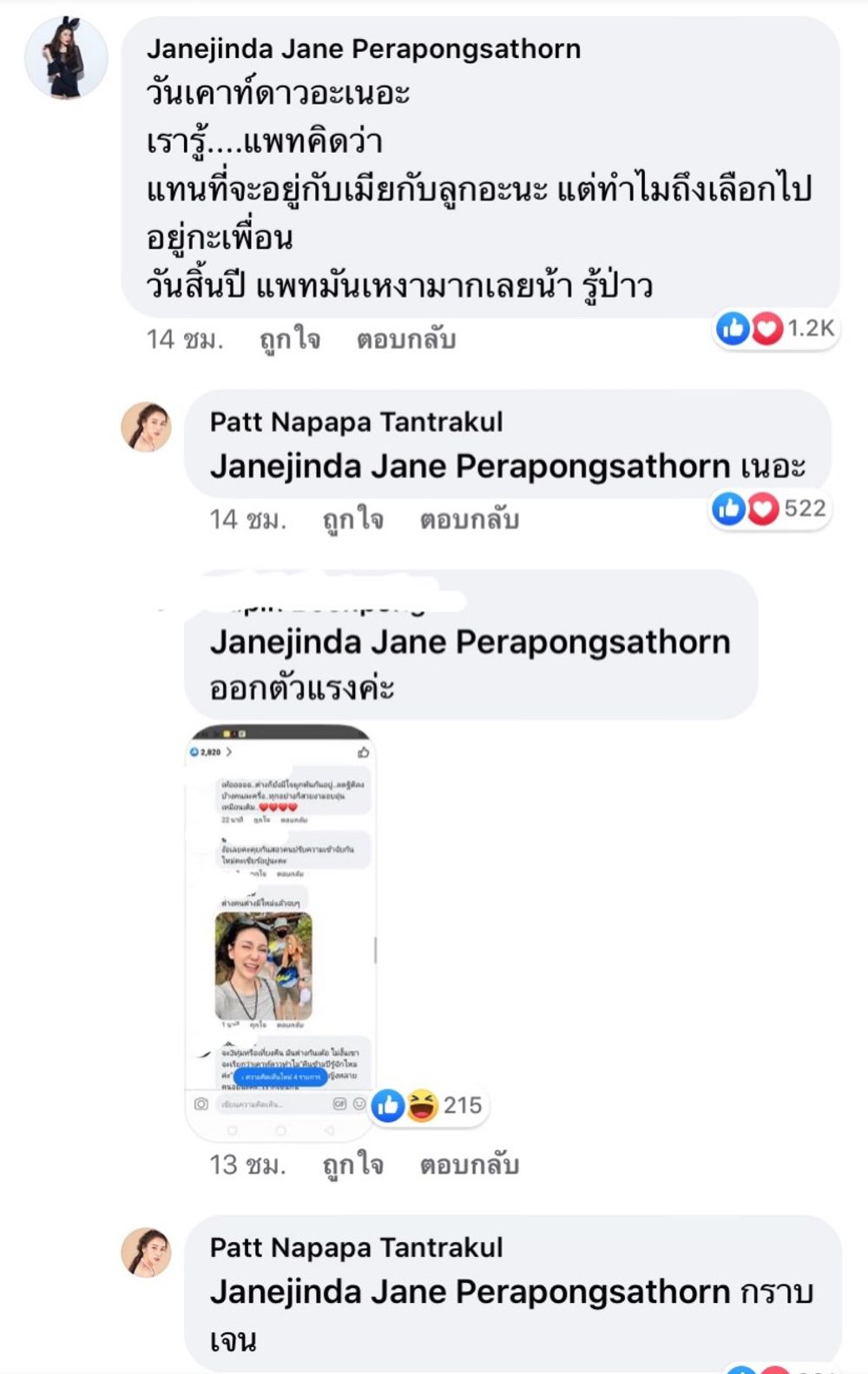868x1374 pixels.
Task: Open the tagged Janejinda link in the 'ออกตัวแรงค่ะ' comment
Action: coord(470,642)
